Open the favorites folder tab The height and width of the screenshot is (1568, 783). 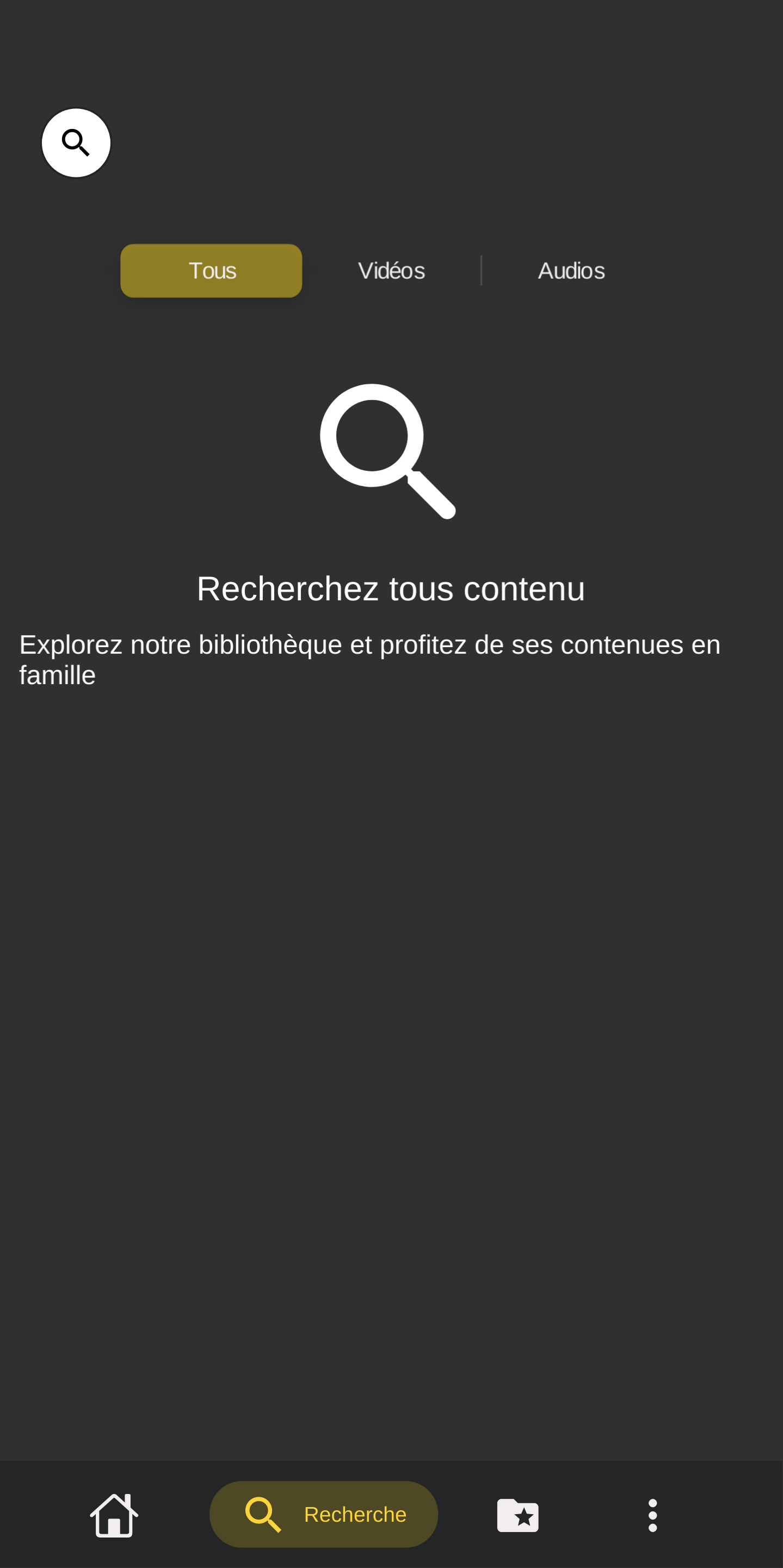pos(518,1515)
